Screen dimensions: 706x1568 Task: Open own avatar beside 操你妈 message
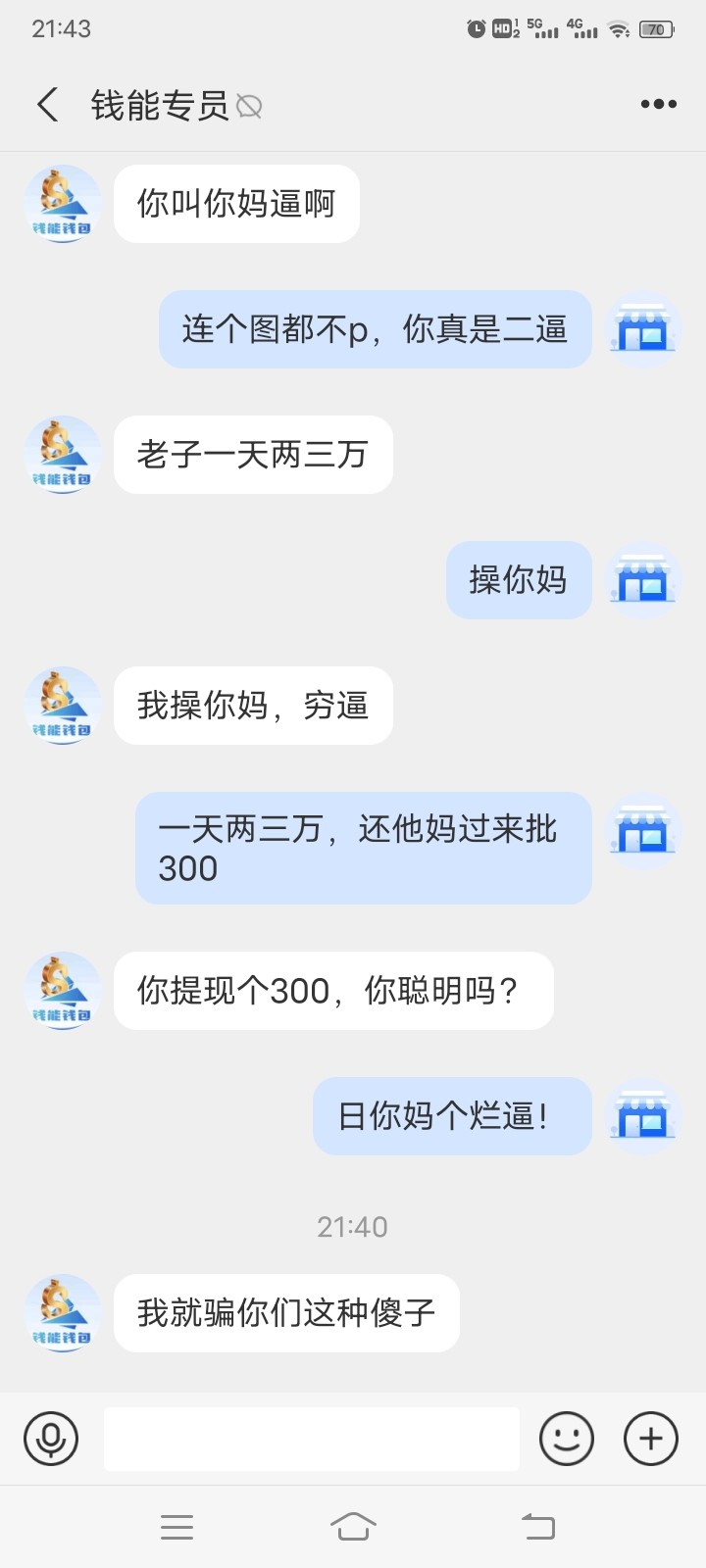tap(643, 580)
